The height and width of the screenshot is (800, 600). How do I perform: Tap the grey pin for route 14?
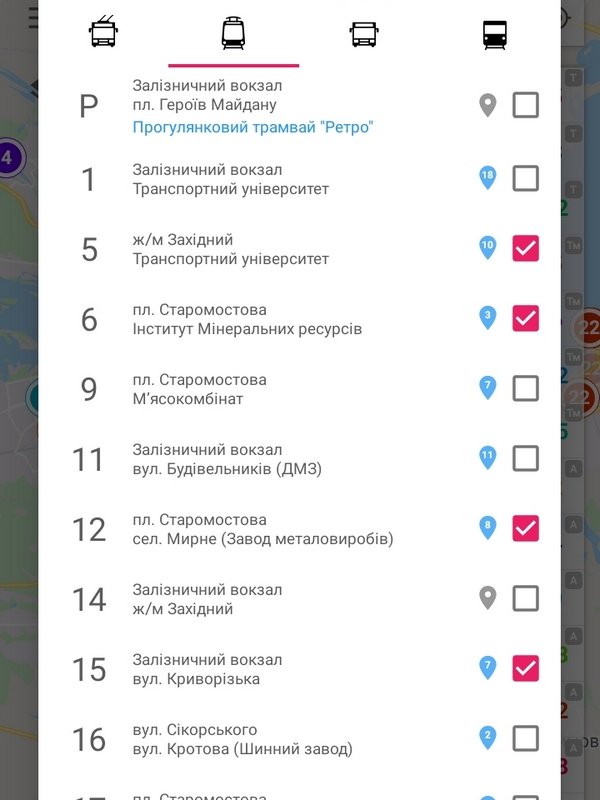point(488,598)
